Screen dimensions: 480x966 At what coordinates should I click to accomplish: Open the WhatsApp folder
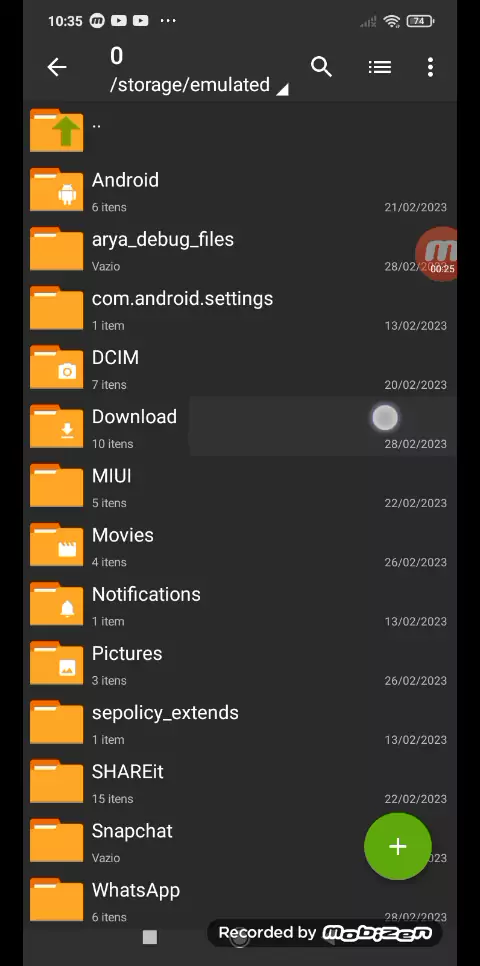click(x=240, y=898)
